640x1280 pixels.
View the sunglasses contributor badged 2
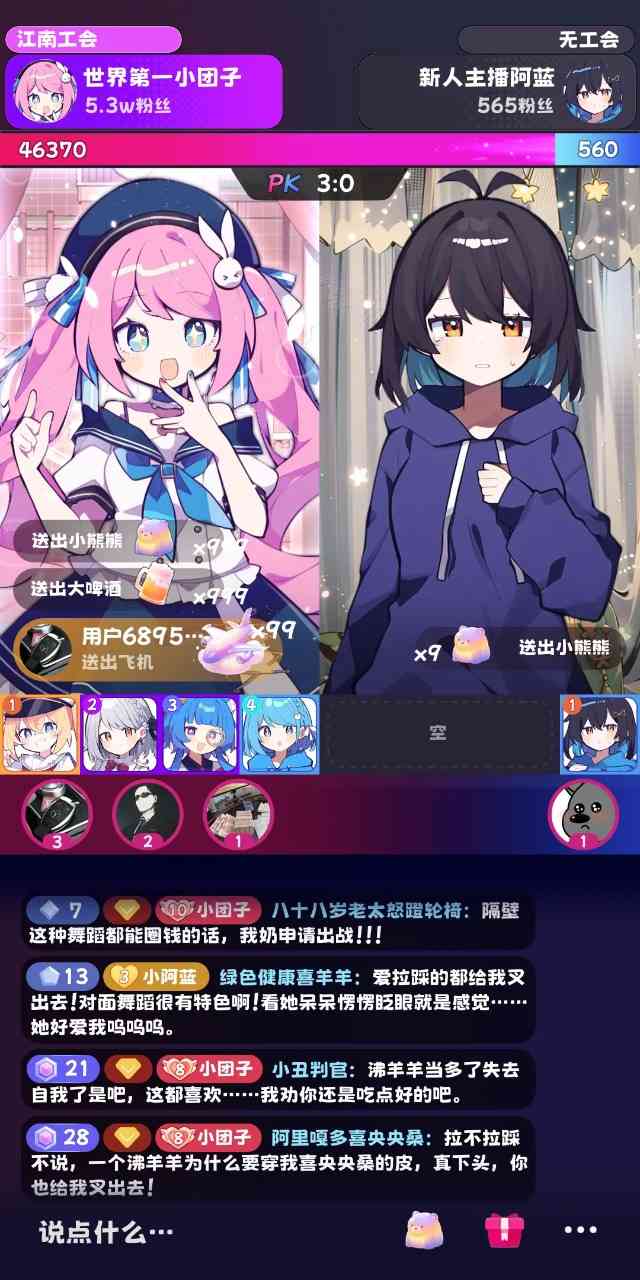pyautogui.click(x=147, y=813)
